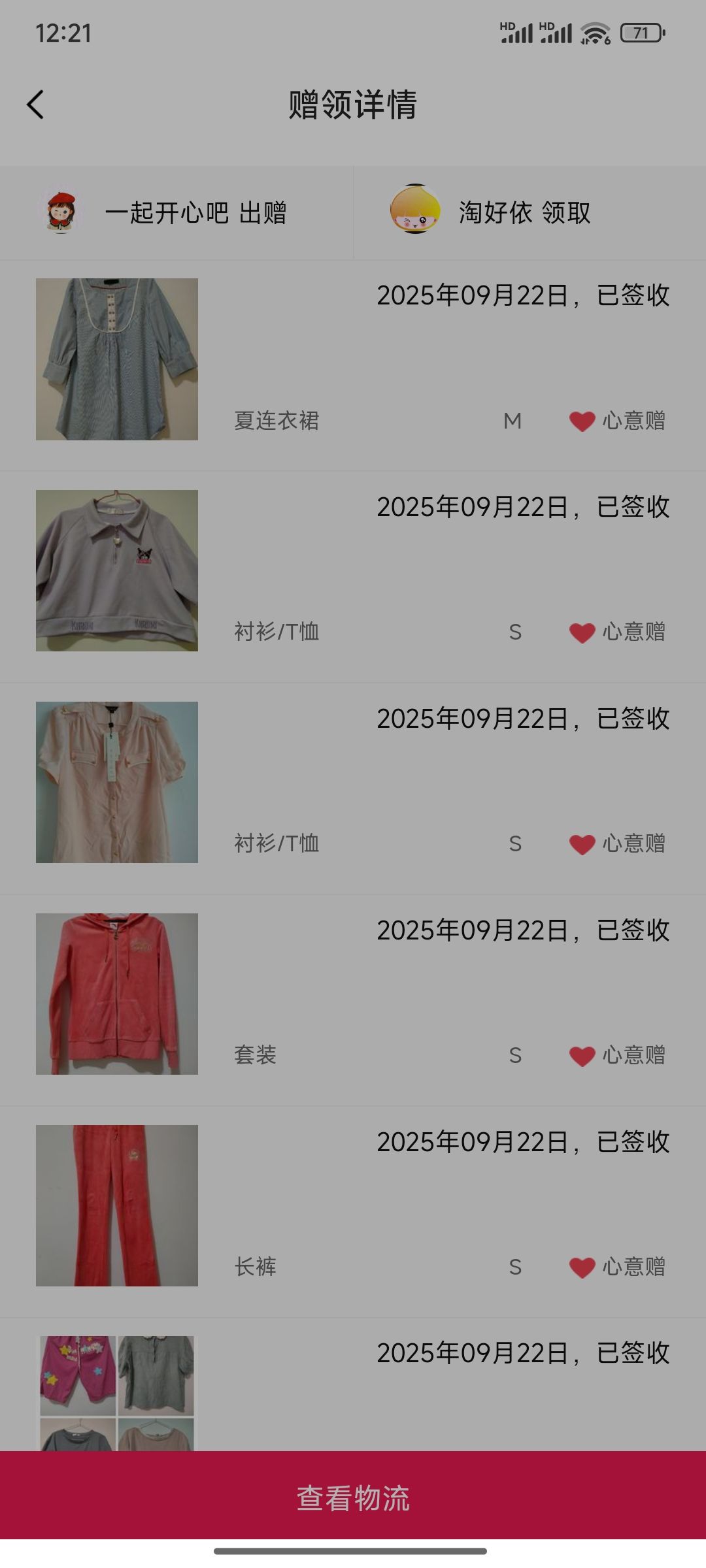Tap the 查看物流 button
Image resolution: width=706 pixels, height=1568 pixels.
point(353,1497)
